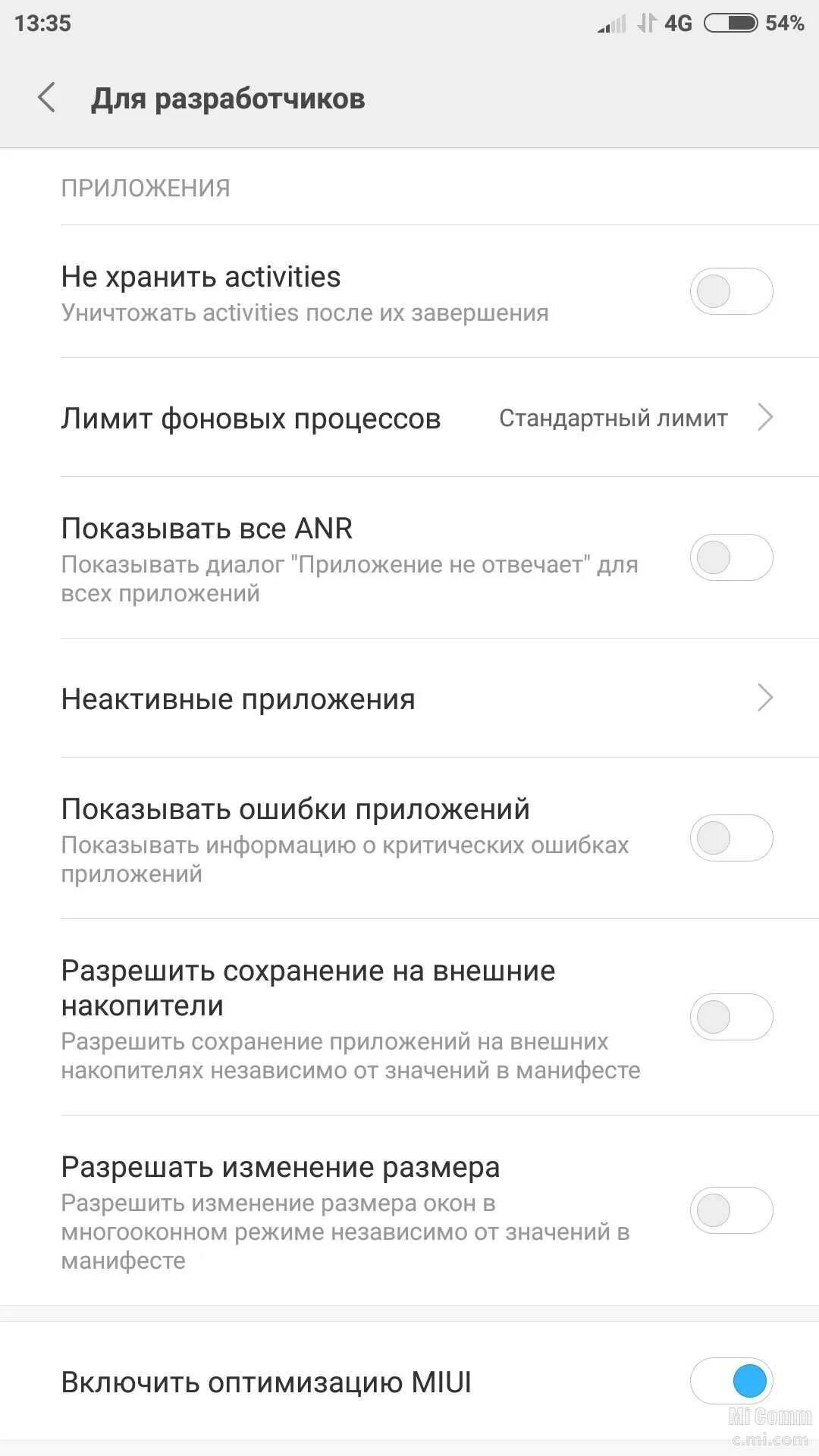This screenshot has height=1456, width=819.
Task: Allow saving to external storage toggle
Action: click(x=732, y=1016)
